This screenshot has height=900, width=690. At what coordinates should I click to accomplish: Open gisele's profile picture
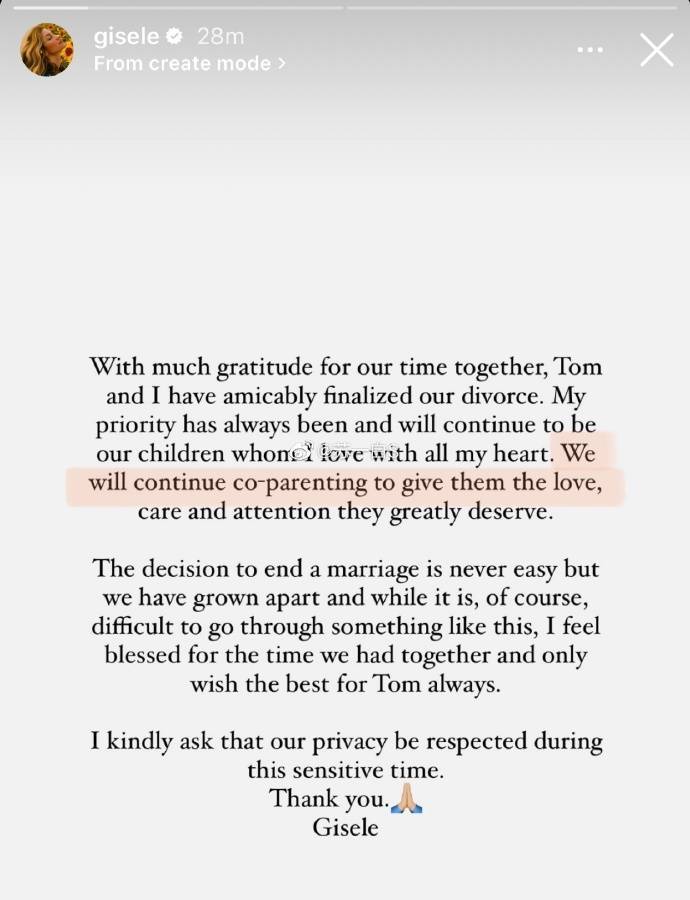coord(47,50)
